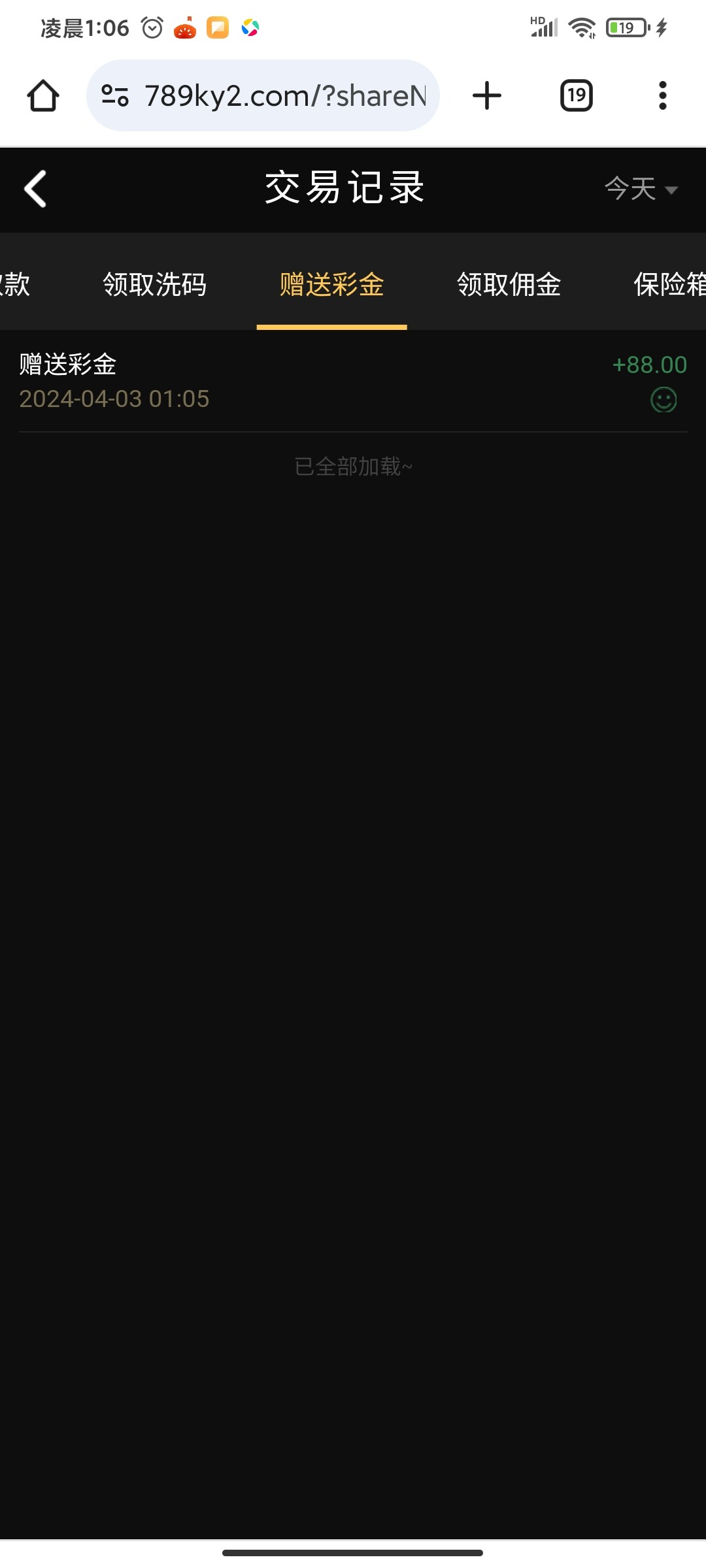Go back from 交易记录 page
Image resolution: width=706 pixels, height=1568 pixels.
[35, 189]
